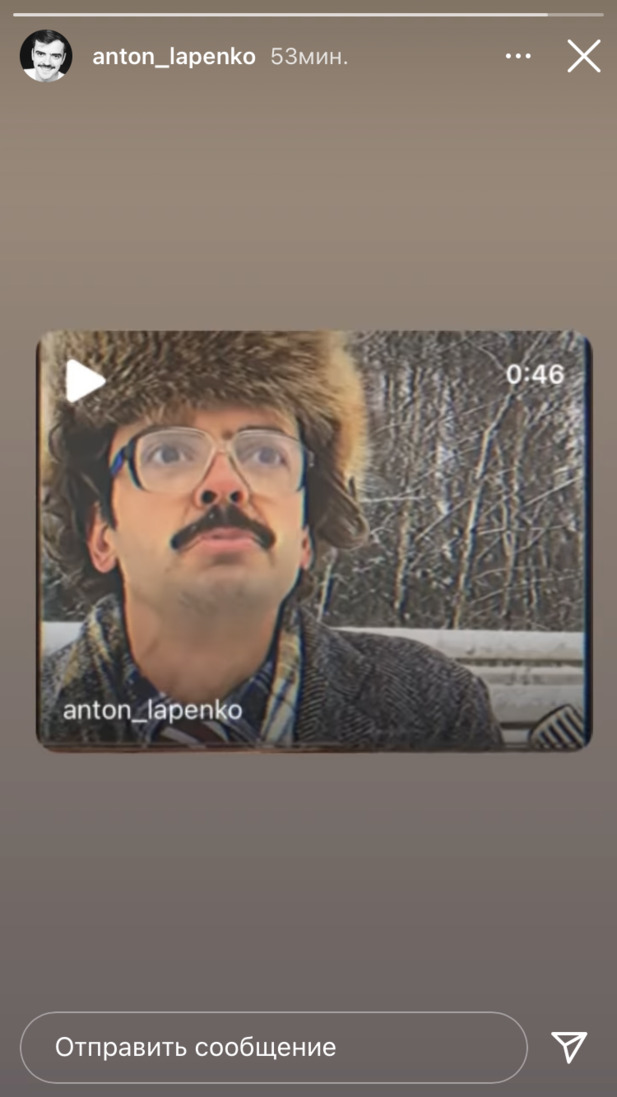Share the story via paper plane icon
617x1097 pixels.
click(569, 1047)
